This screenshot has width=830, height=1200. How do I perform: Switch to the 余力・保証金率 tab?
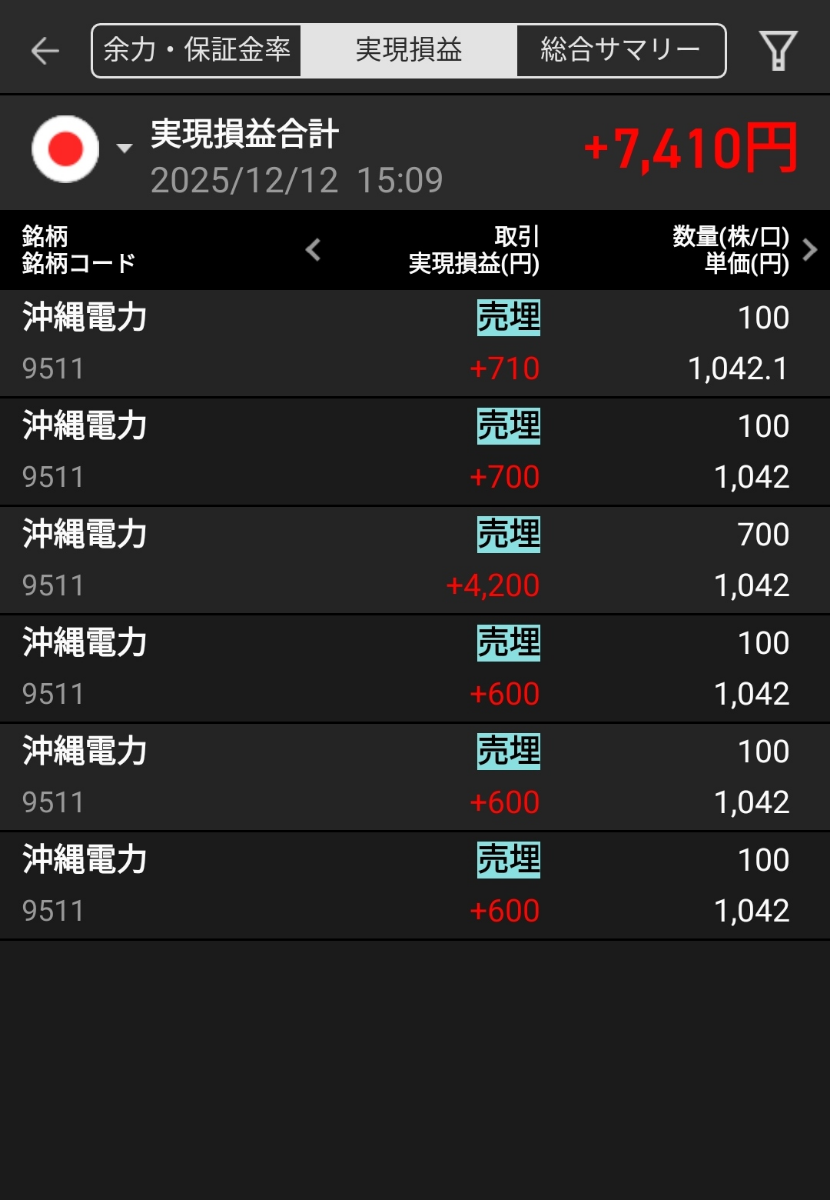click(x=197, y=51)
